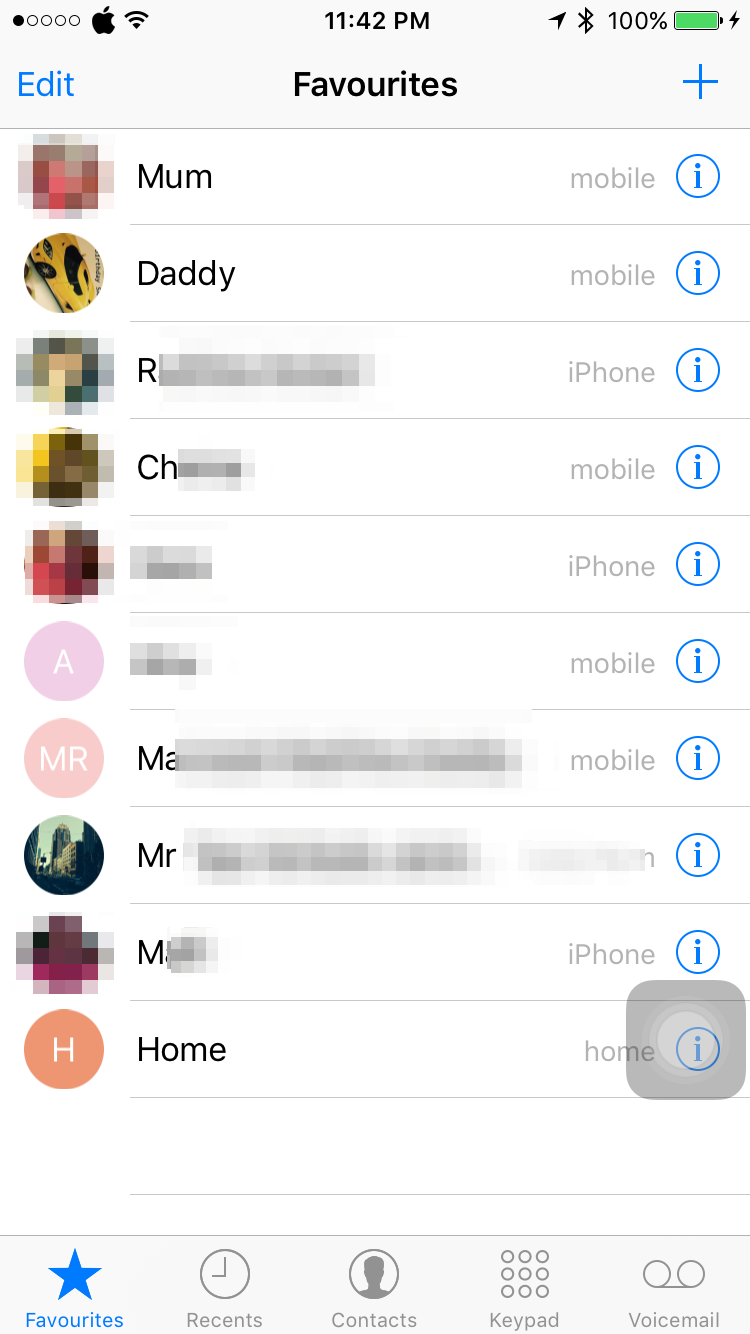This screenshot has height=1334, width=750.
Task: Open the Keypad tab
Action: tap(524, 1290)
